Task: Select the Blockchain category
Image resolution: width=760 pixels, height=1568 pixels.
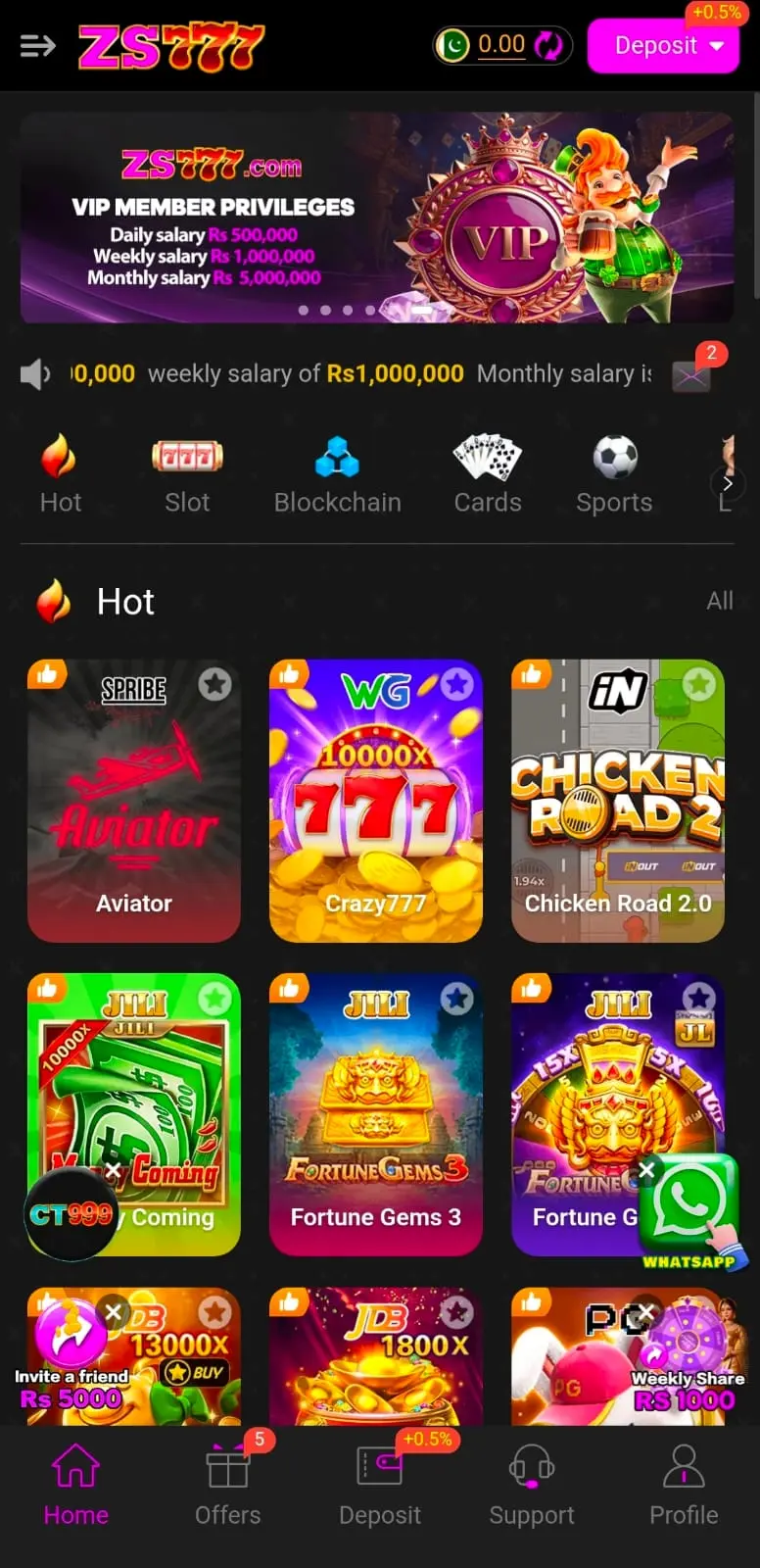Action: [x=337, y=475]
